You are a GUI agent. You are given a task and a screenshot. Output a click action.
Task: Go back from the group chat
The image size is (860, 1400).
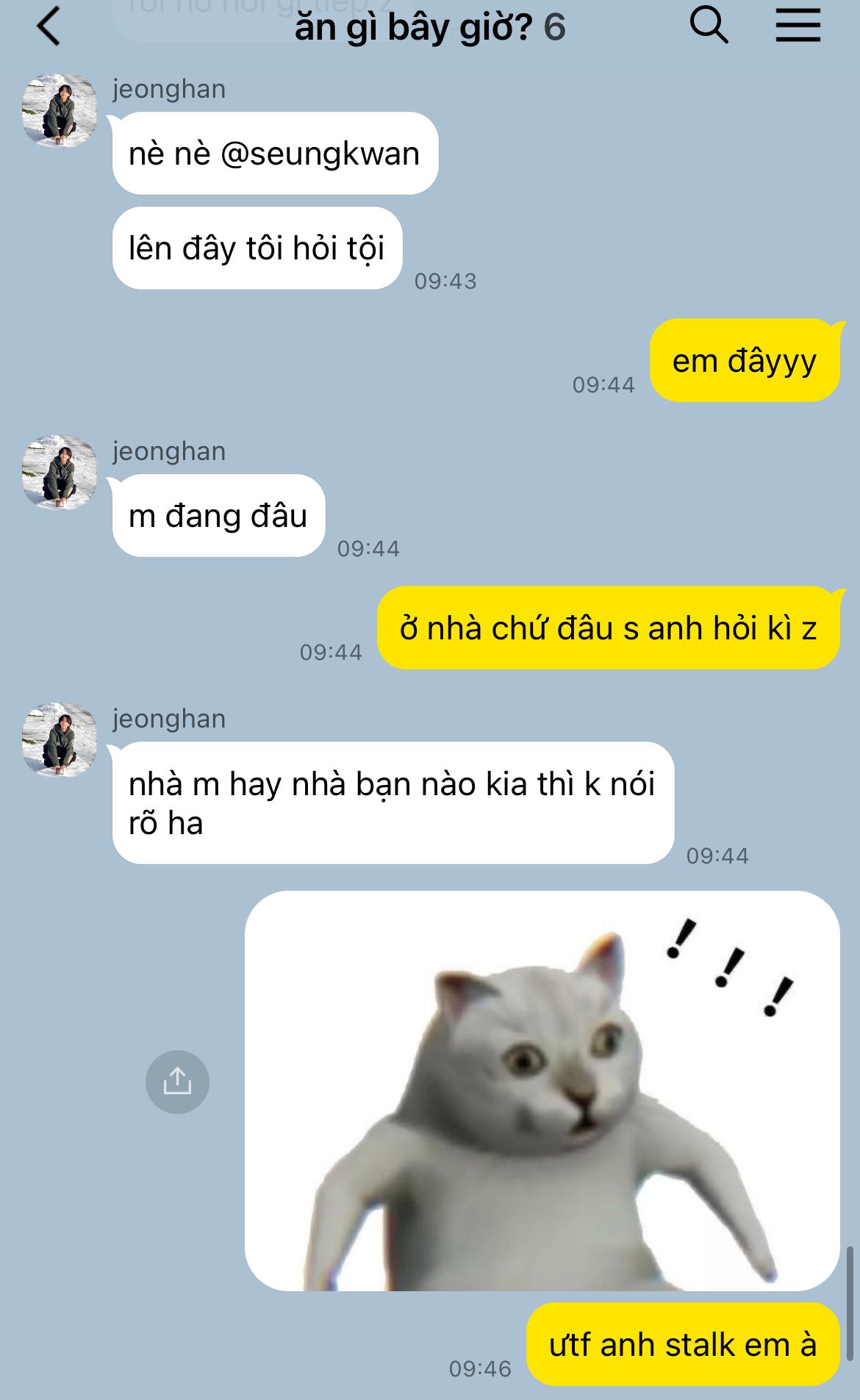coord(49,26)
